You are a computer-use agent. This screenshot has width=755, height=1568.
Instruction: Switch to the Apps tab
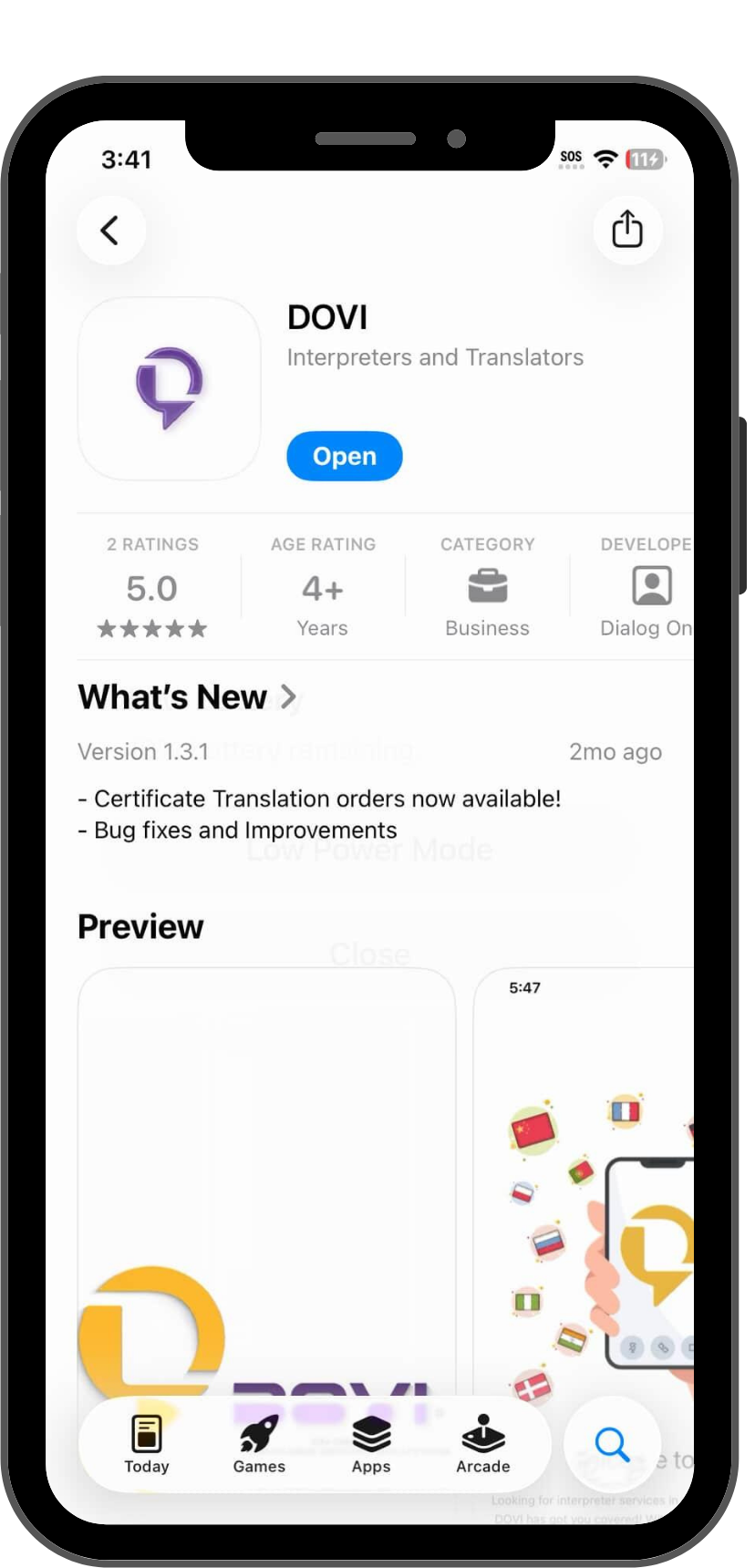pyautogui.click(x=371, y=1444)
